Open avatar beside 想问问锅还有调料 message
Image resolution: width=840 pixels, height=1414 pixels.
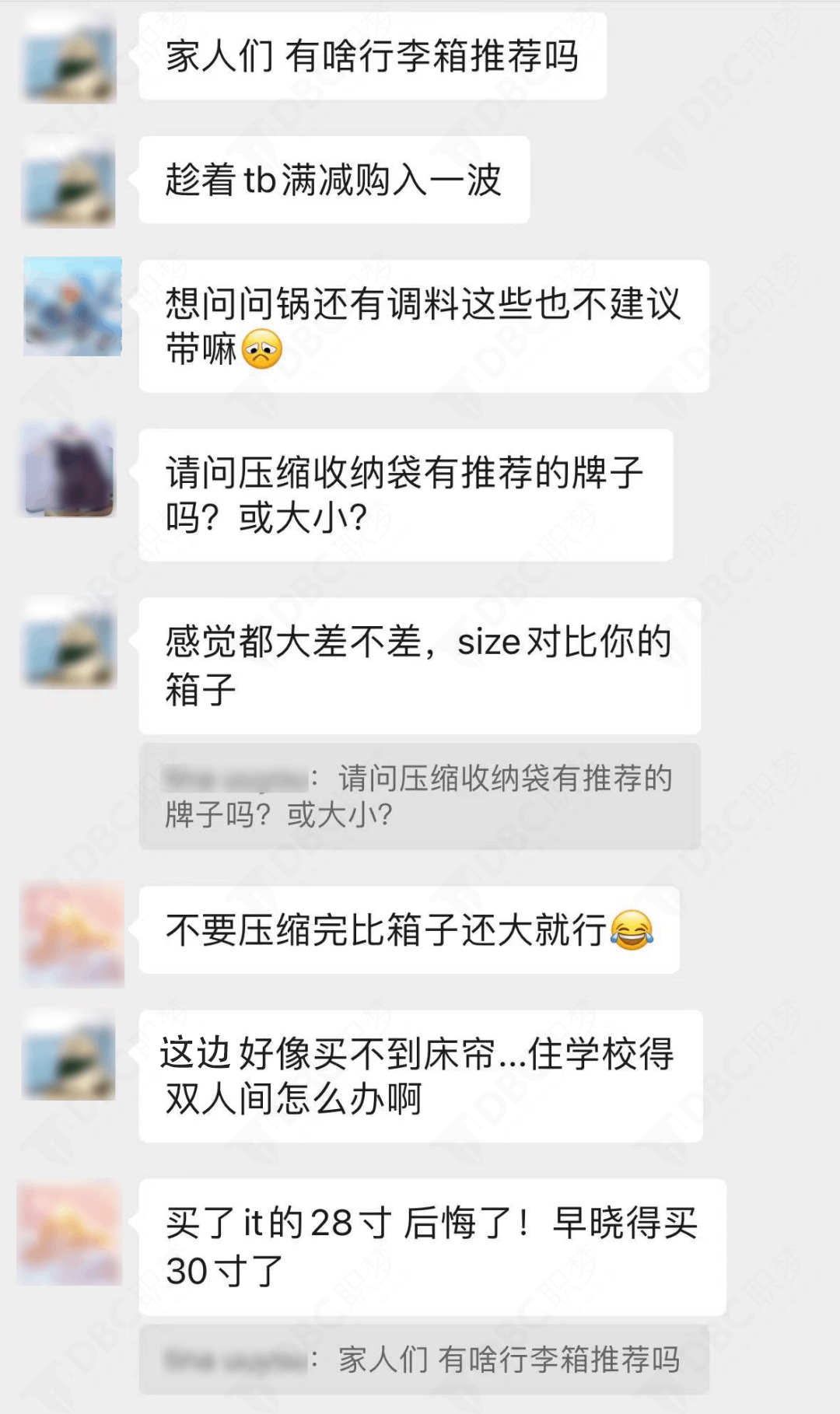click(x=72, y=306)
